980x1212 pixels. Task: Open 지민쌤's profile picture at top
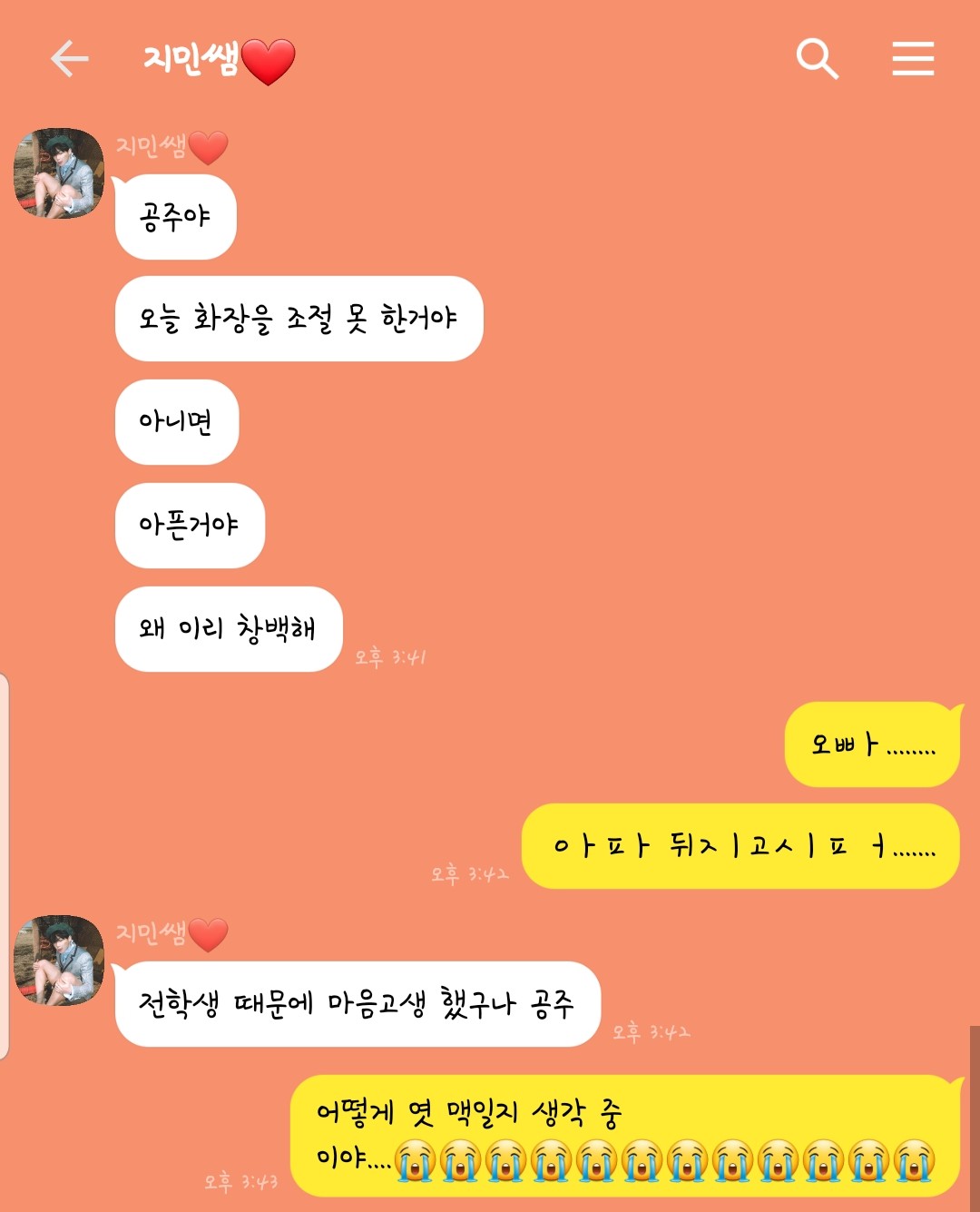pos(57,172)
